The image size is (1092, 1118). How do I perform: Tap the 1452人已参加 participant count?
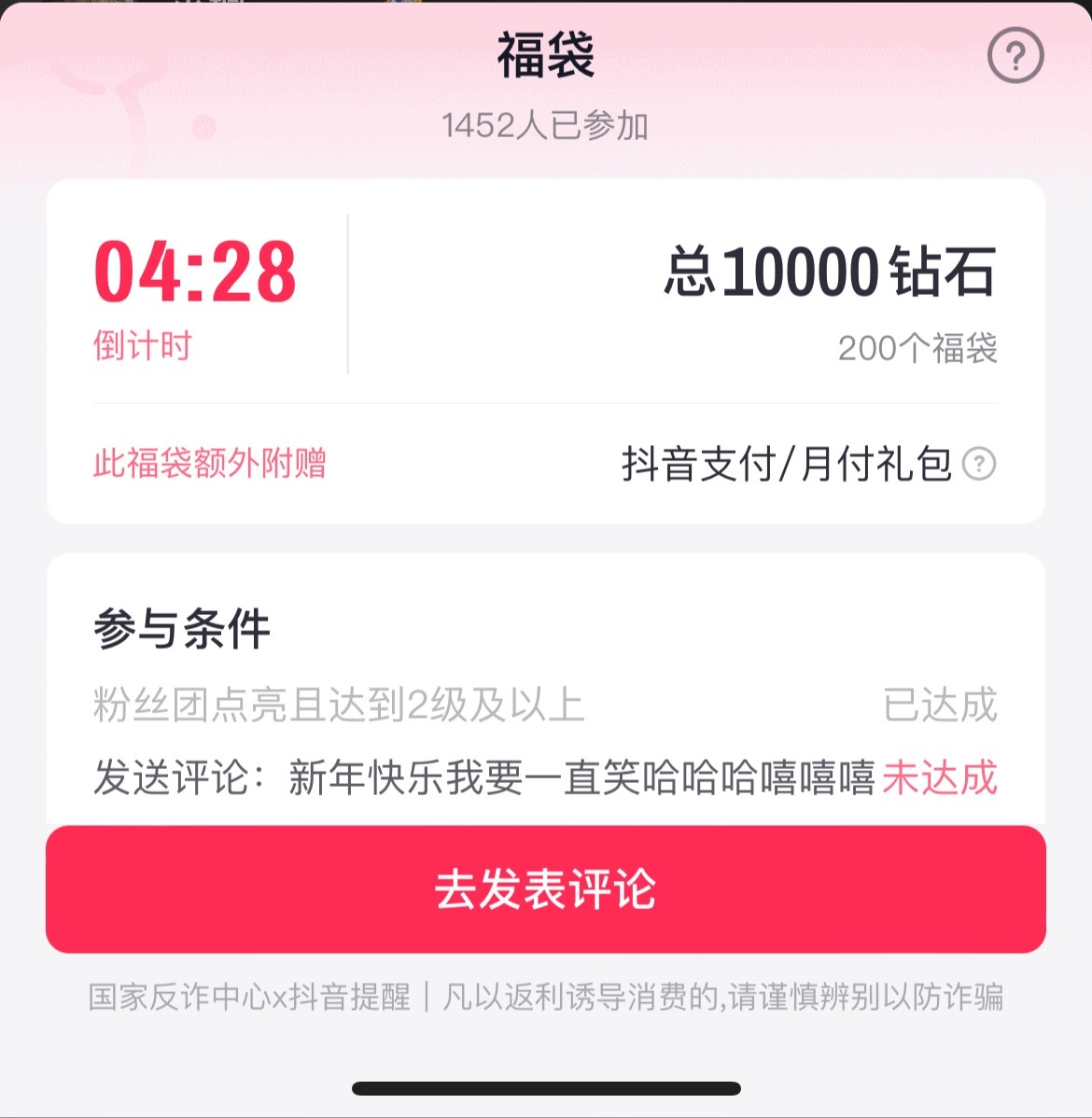click(x=546, y=125)
